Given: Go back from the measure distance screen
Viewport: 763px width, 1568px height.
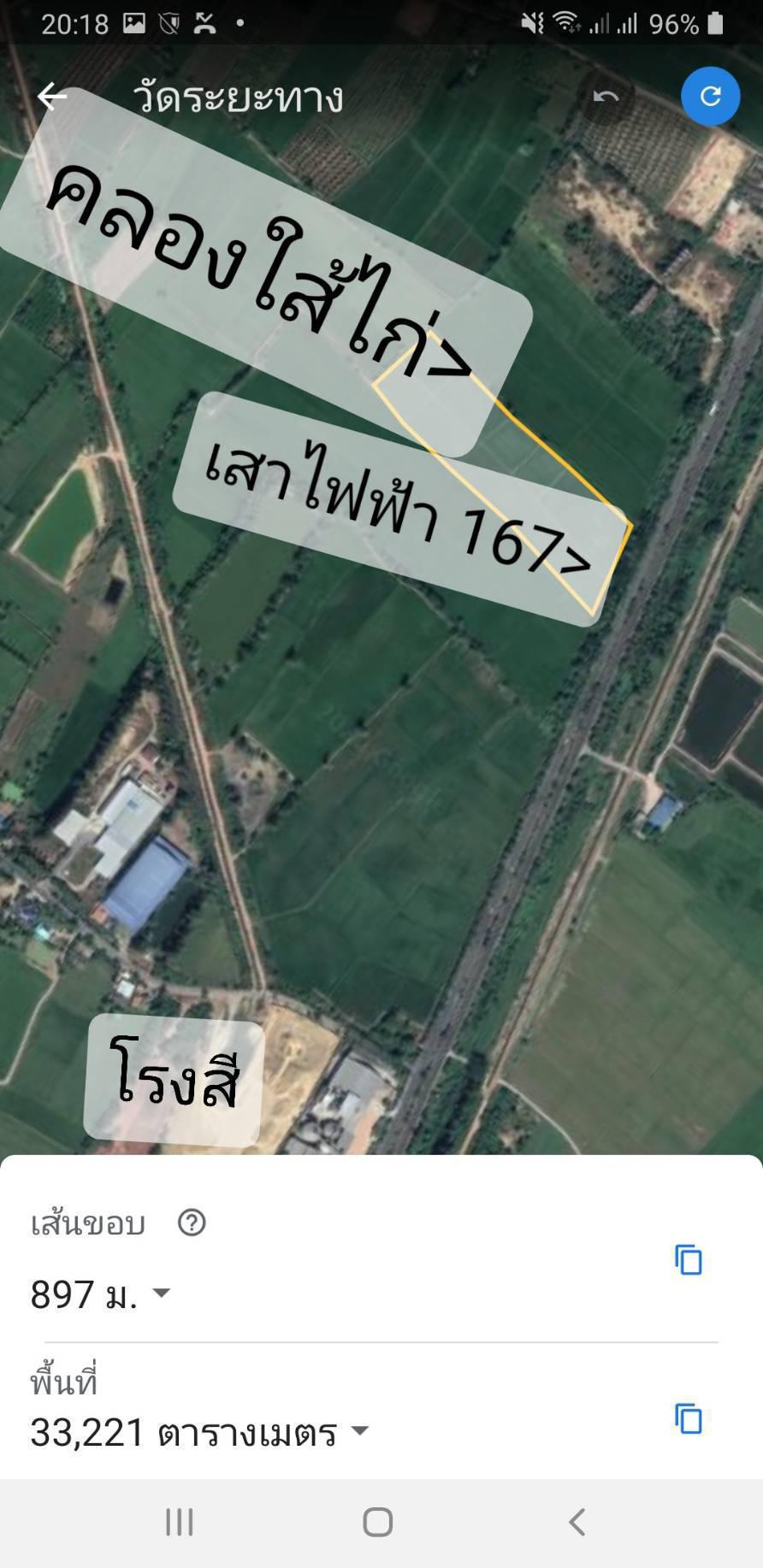Looking at the screenshot, I should (52, 97).
